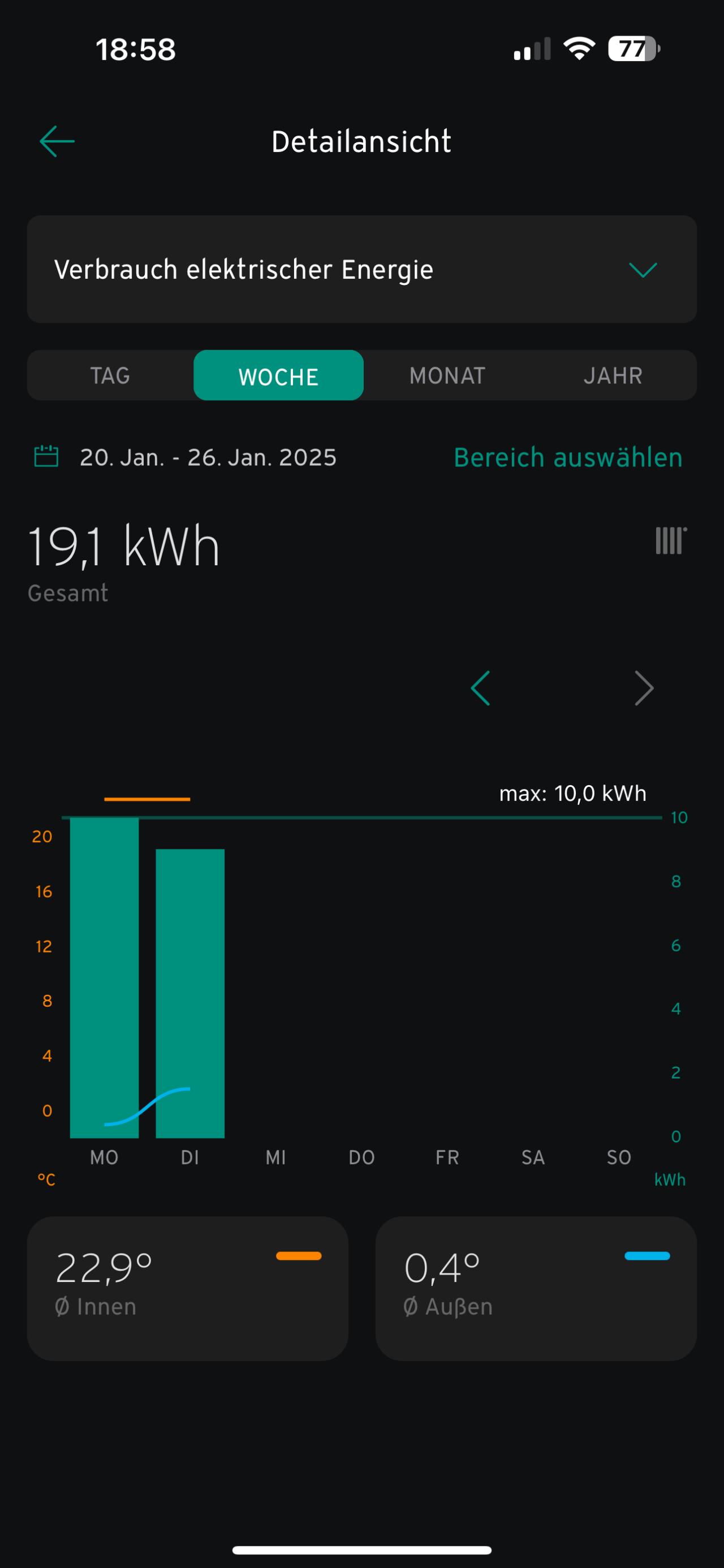Select the WOCHE tab
The width and height of the screenshot is (724, 1568).
[278, 375]
